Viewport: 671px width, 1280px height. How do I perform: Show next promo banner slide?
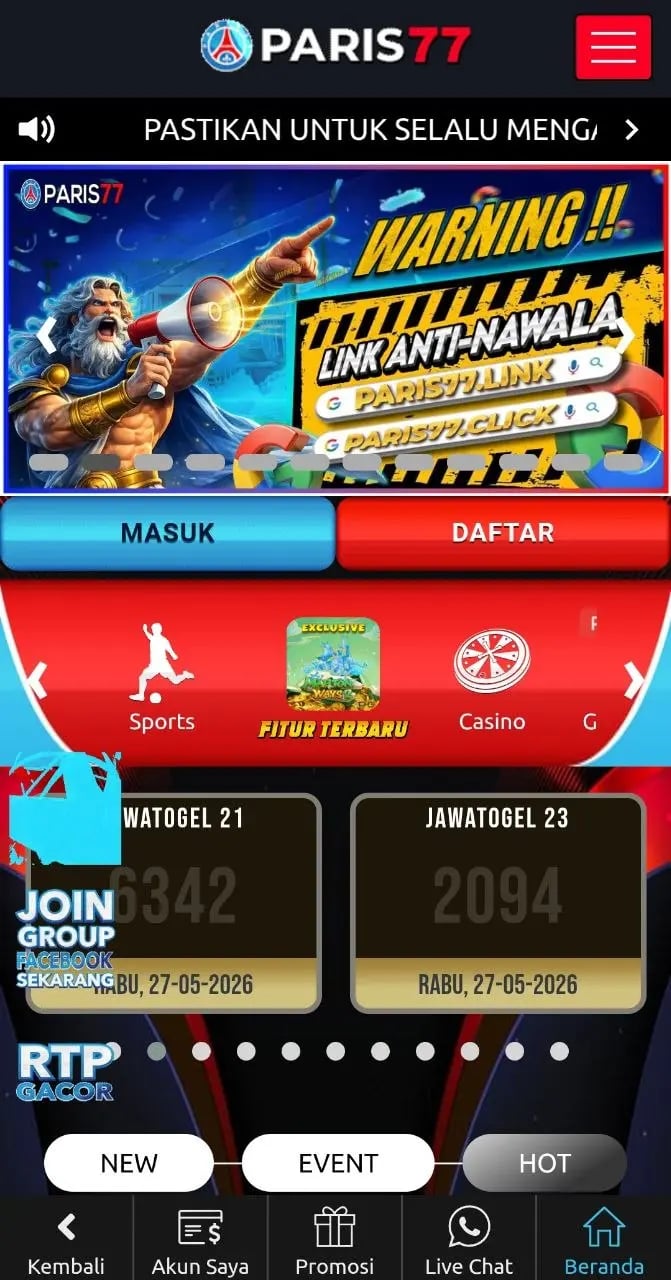[624, 337]
